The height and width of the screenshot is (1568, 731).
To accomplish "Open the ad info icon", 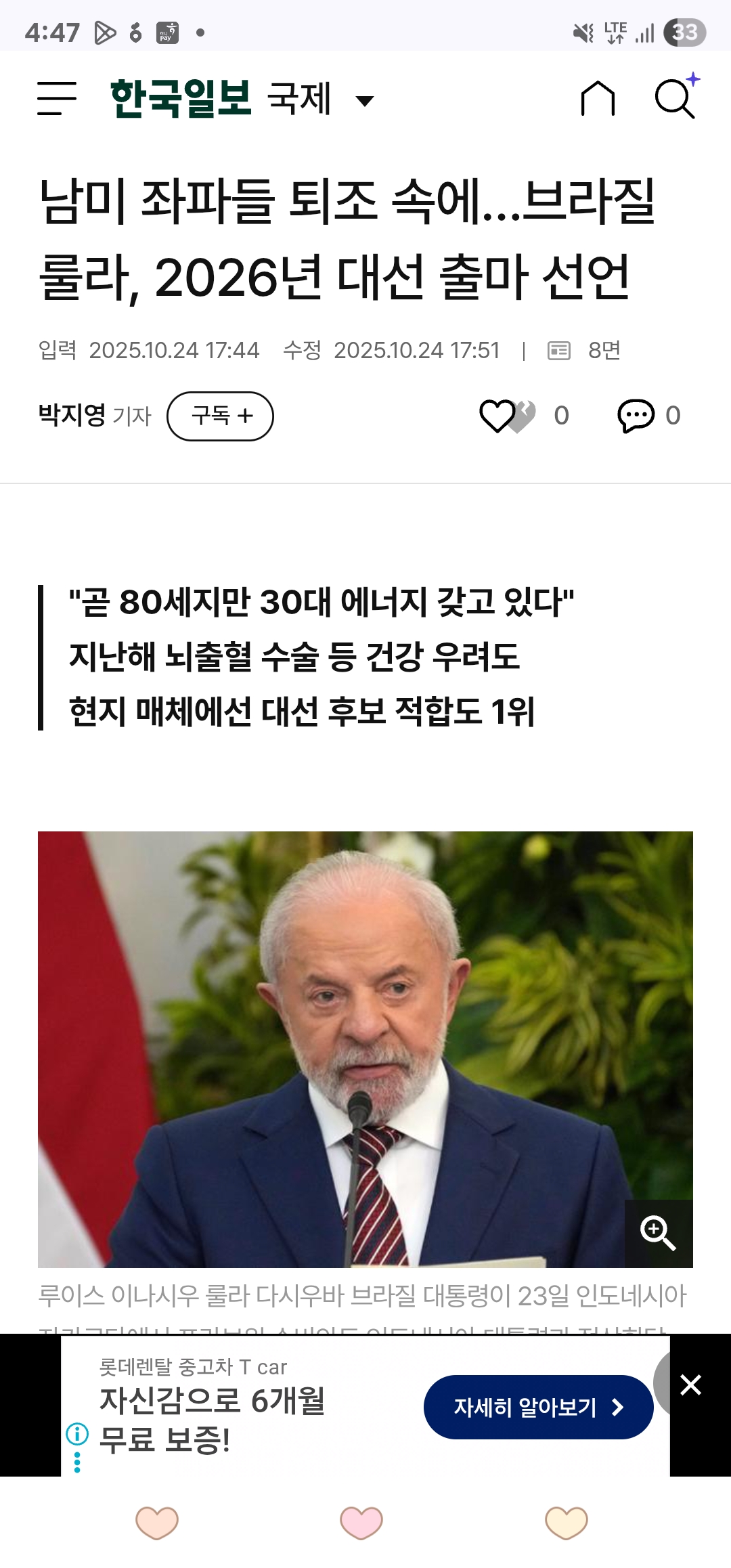I will 77,1433.
